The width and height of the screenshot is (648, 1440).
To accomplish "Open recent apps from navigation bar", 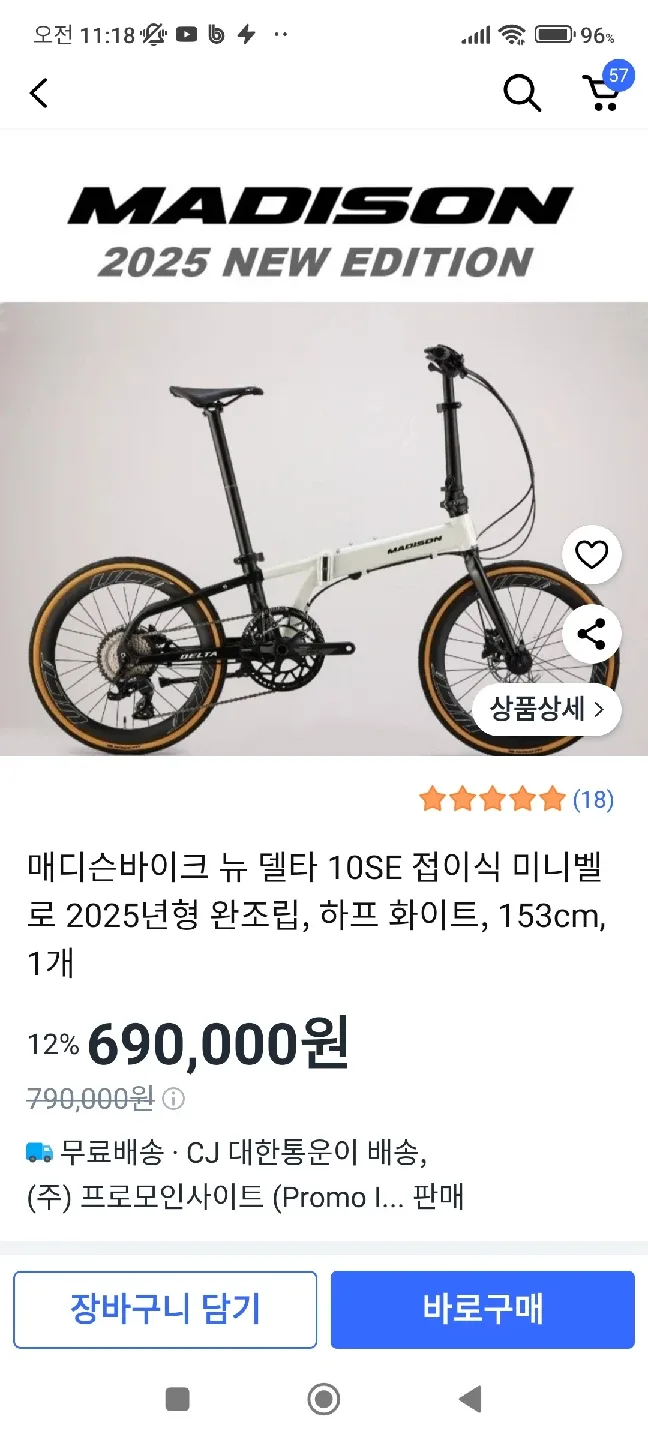I will pyautogui.click(x=178, y=1399).
